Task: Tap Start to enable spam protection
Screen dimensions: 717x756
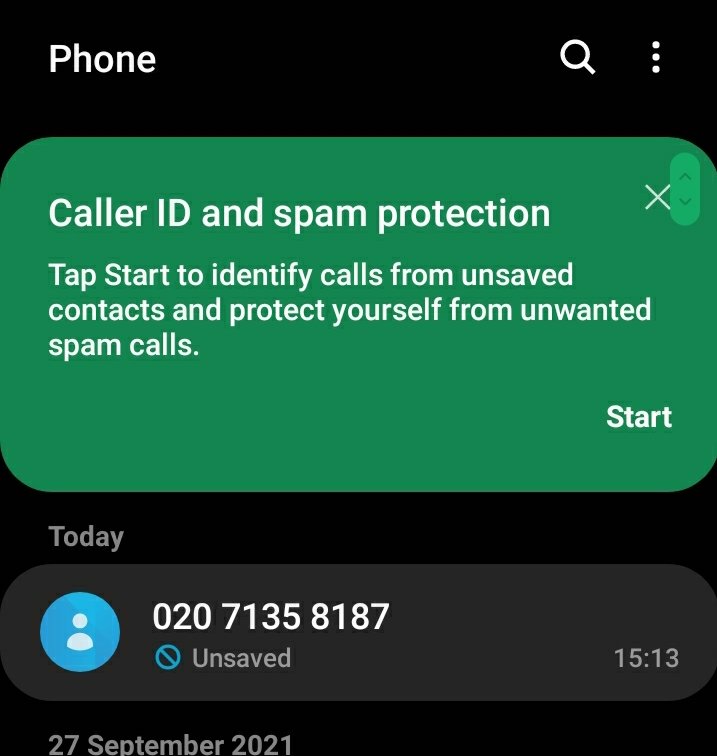Action: (x=638, y=417)
